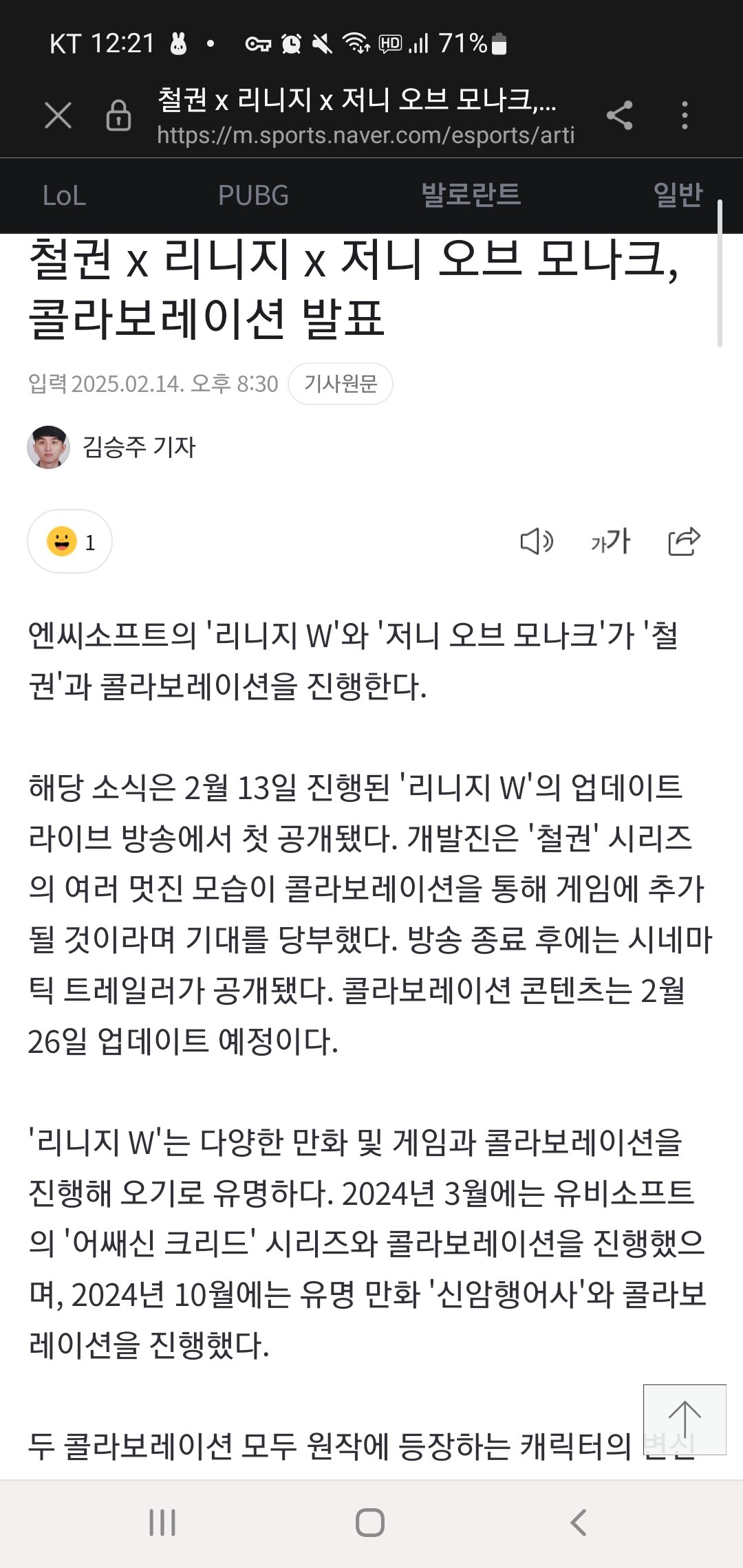Open the 발로란트 tab

click(x=471, y=195)
